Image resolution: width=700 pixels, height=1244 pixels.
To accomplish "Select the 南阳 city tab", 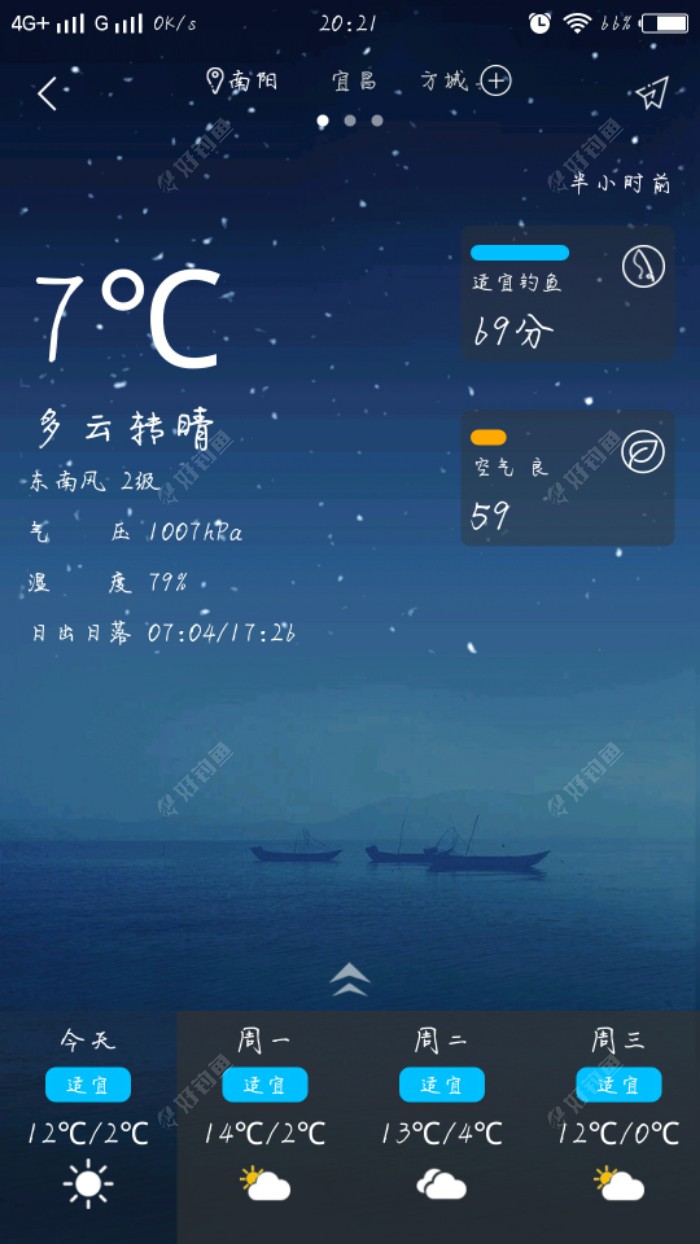I will click(x=242, y=82).
